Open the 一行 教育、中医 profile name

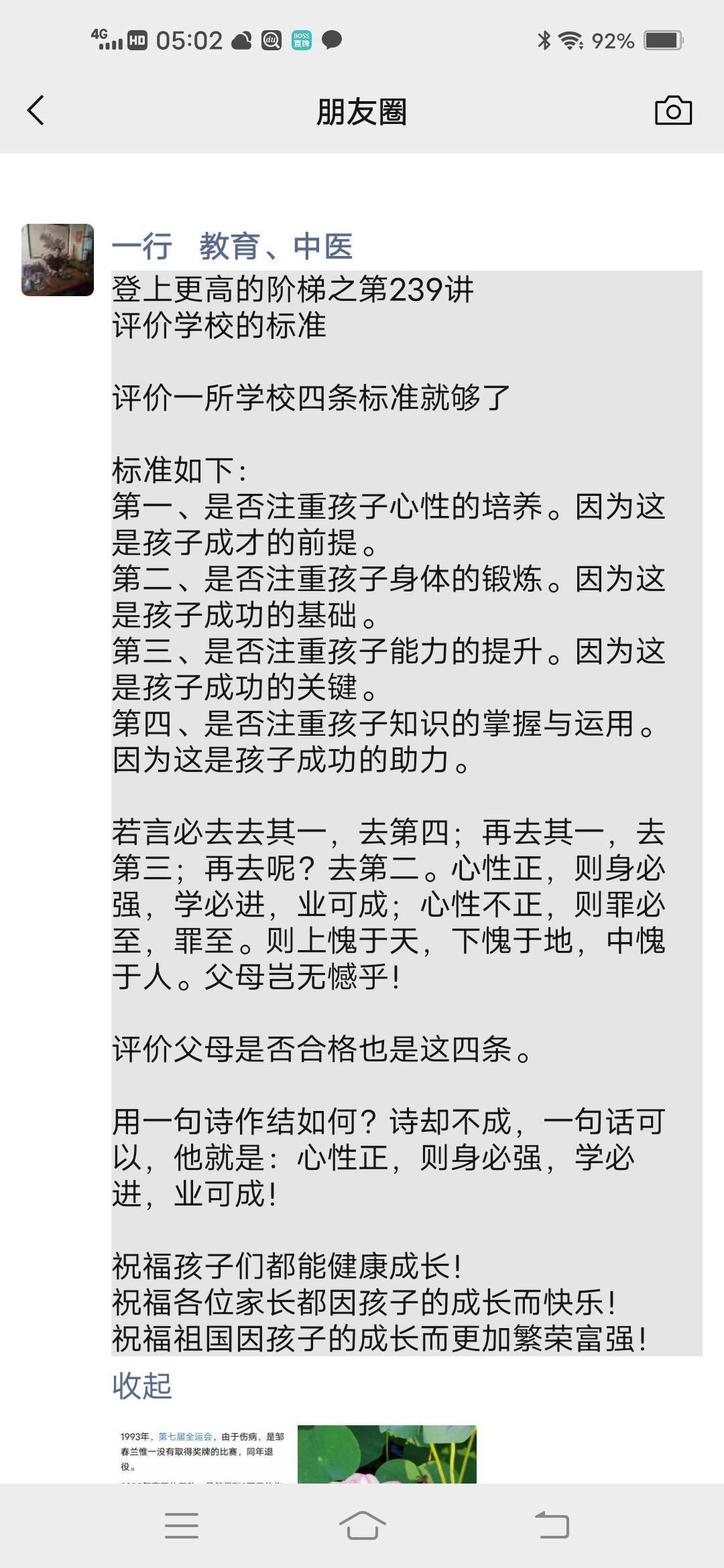(232, 247)
